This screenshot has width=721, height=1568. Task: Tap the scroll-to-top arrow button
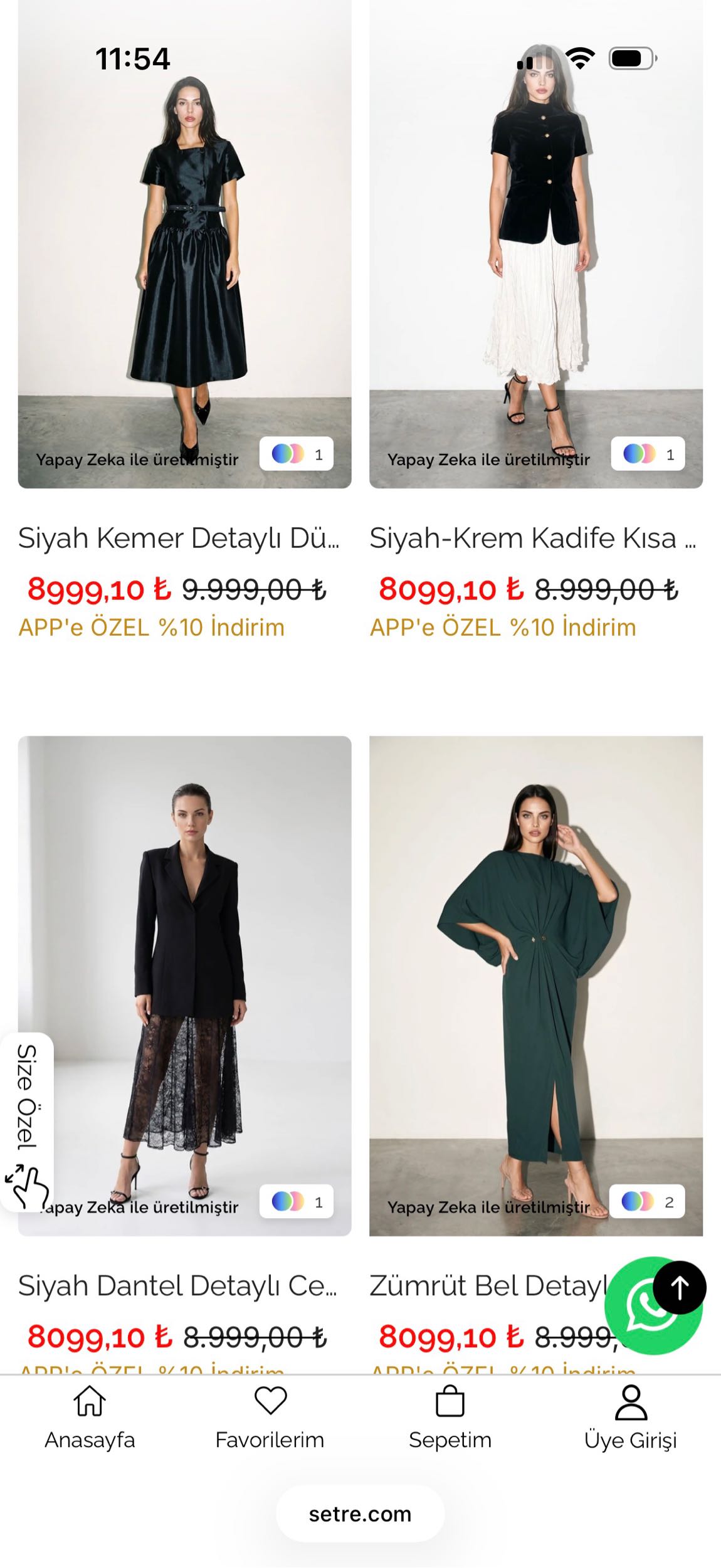(x=680, y=1288)
